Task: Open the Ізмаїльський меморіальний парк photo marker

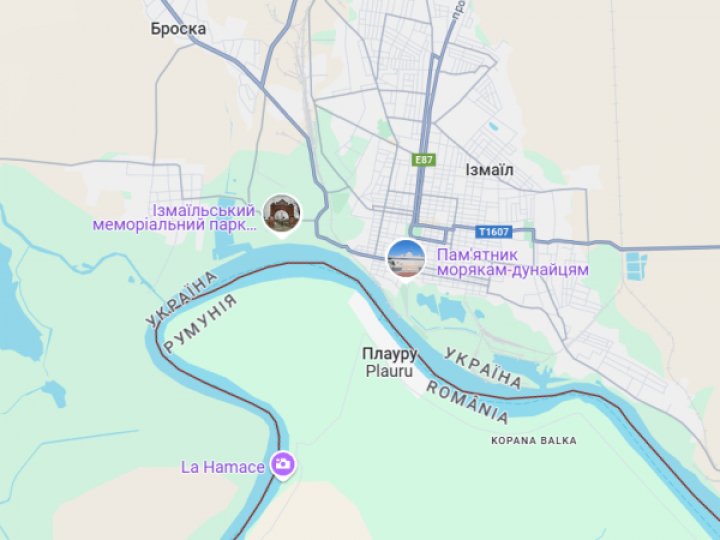Action: 282,213
